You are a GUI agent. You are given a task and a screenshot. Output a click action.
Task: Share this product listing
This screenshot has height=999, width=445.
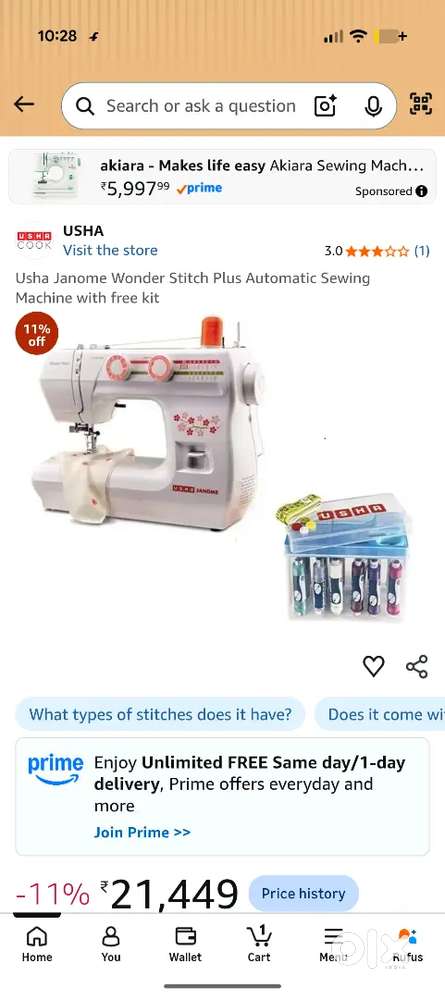coord(417,666)
